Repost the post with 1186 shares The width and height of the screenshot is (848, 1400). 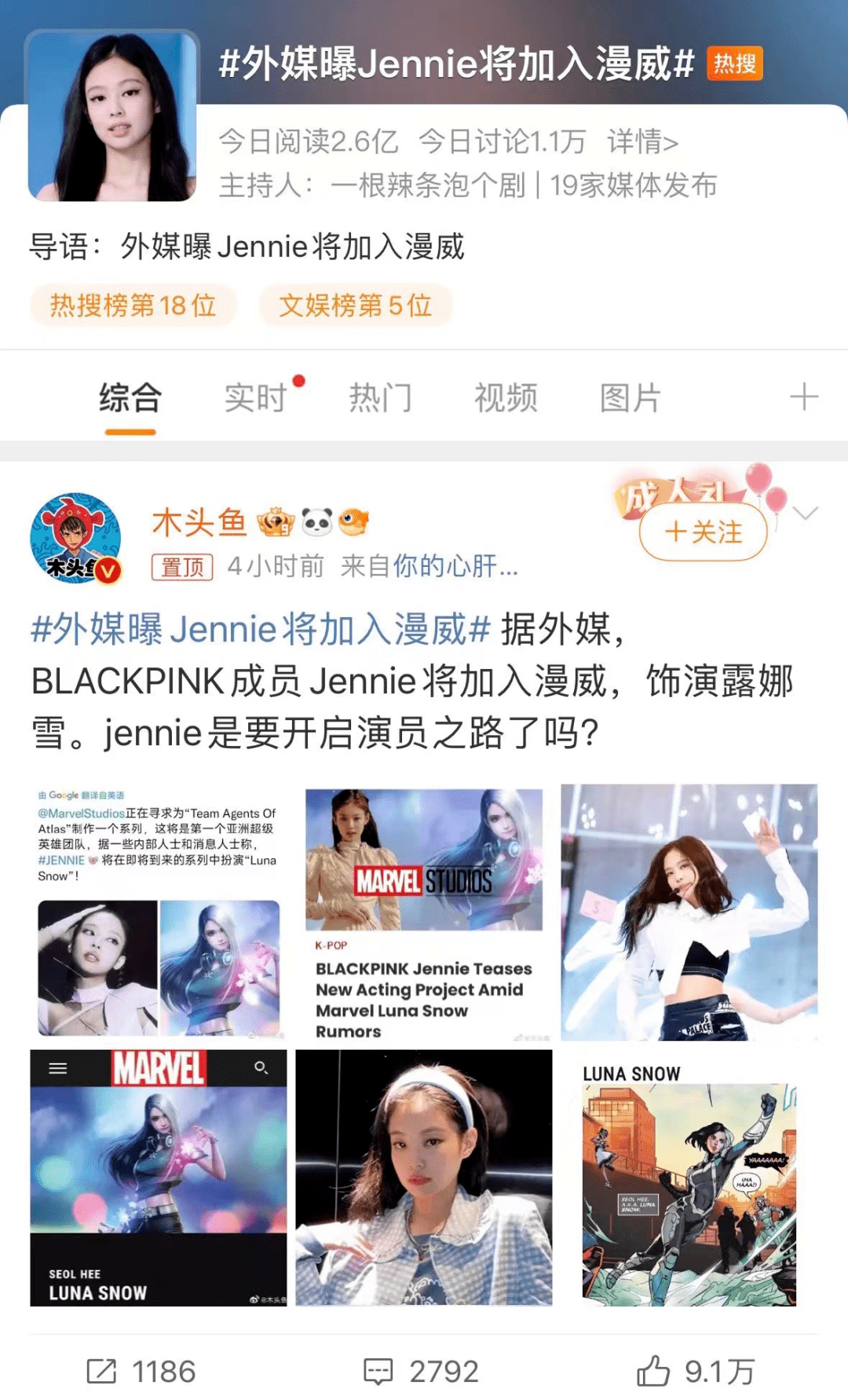coord(141,1372)
